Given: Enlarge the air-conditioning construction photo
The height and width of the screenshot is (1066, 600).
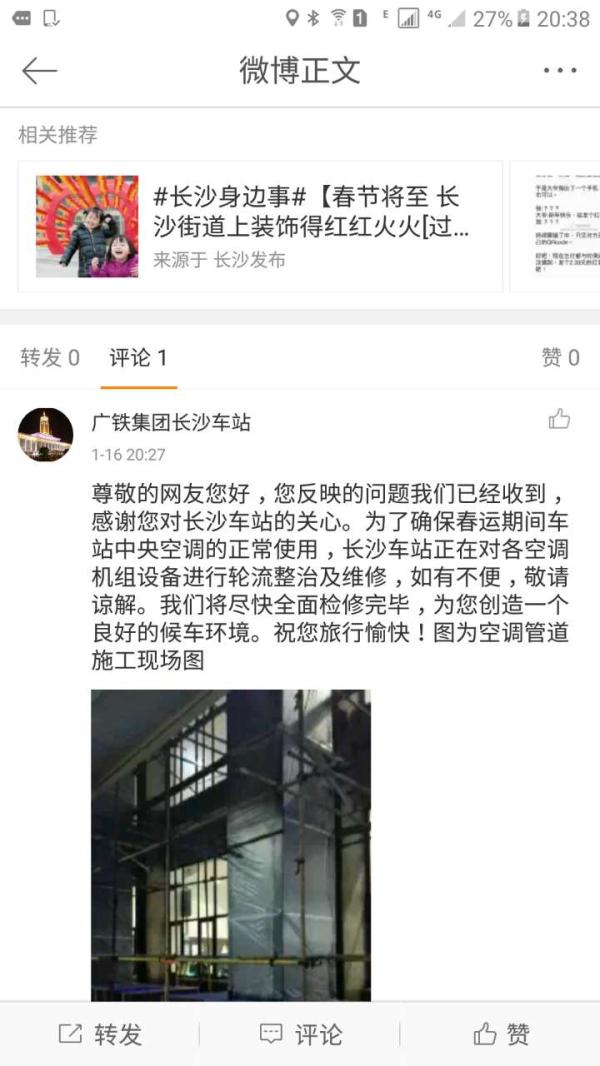Looking at the screenshot, I should (x=230, y=845).
